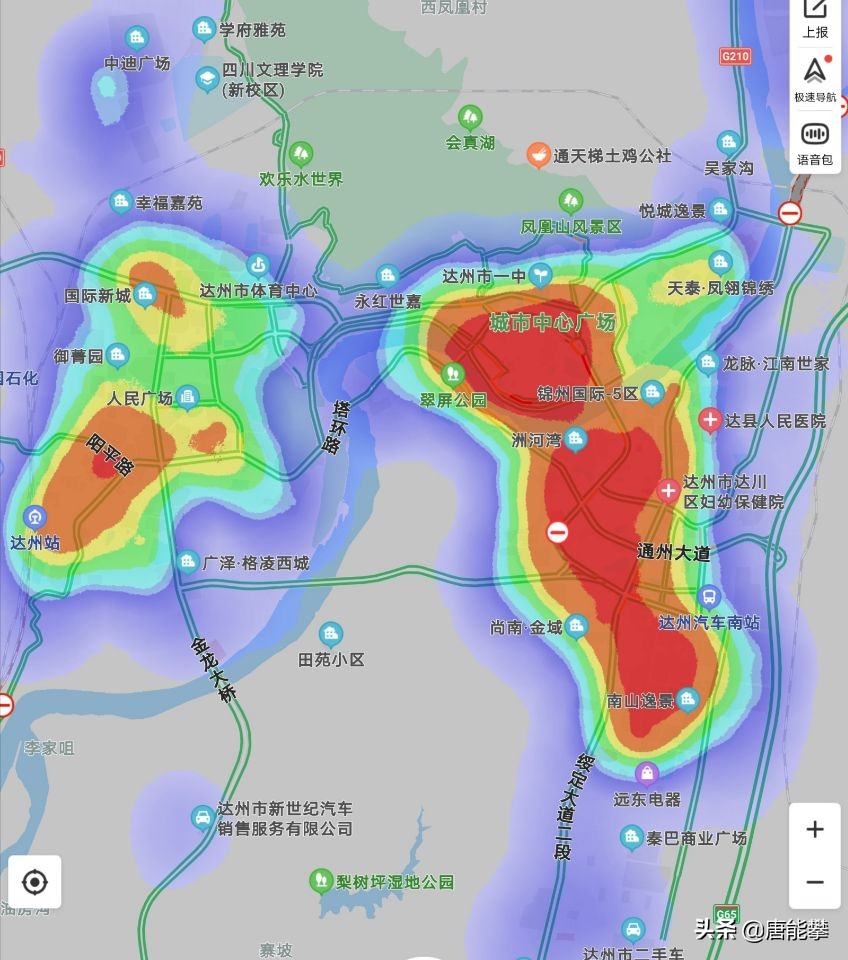This screenshot has width=848, height=960.
Task: Zoom in on the map
Action: (x=815, y=830)
